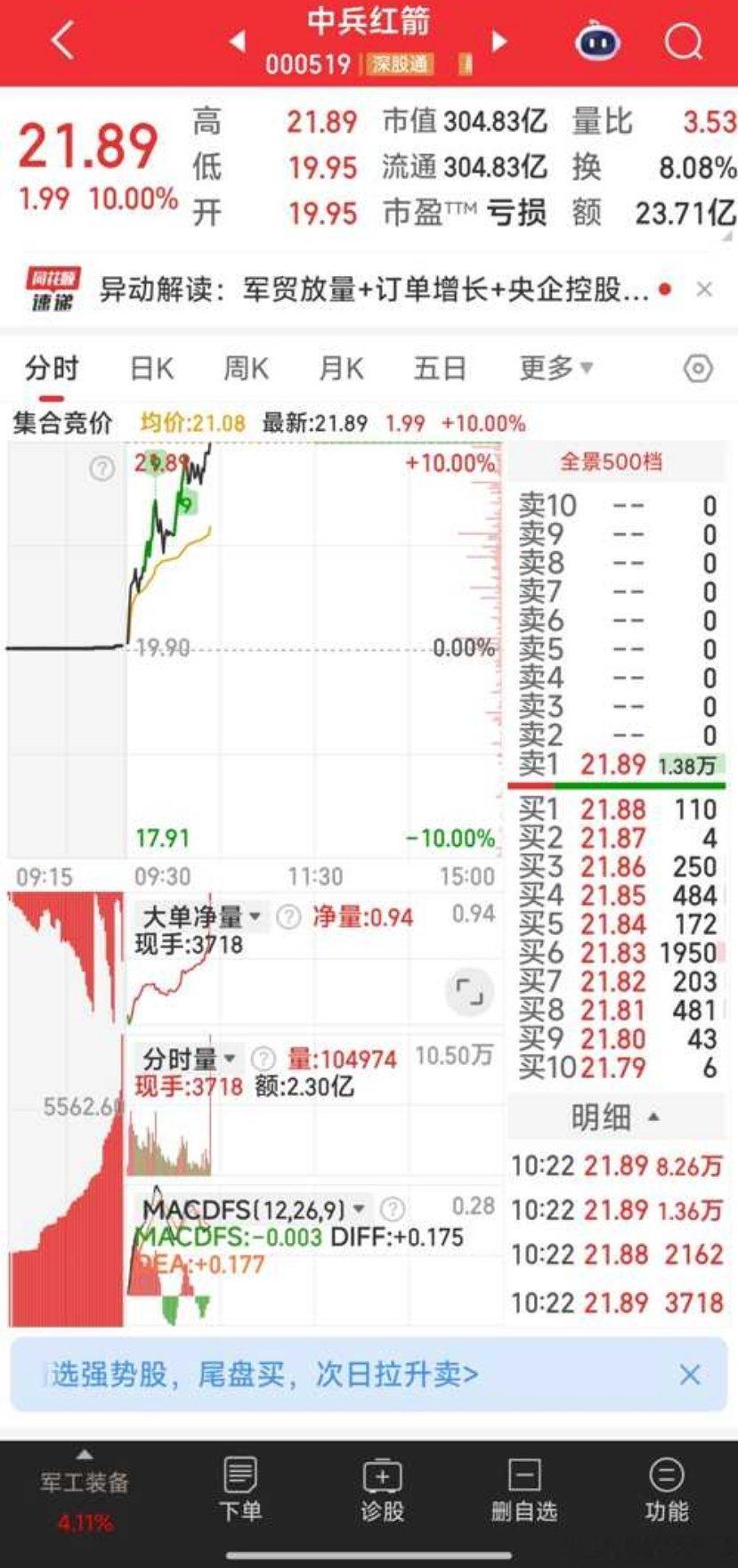Close the 选强势股 promotion banner
The image size is (738, 1568).
tap(689, 1375)
